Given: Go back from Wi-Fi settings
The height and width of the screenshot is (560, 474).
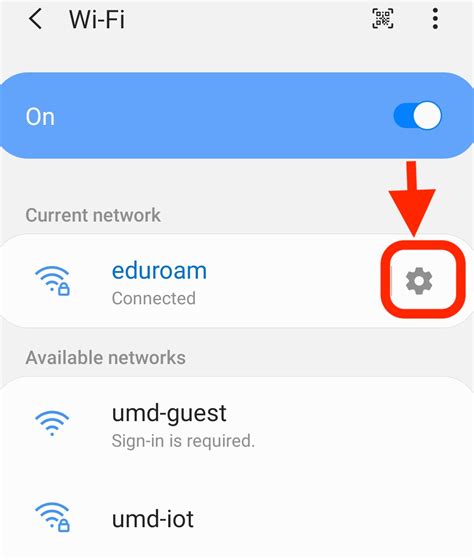Looking at the screenshot, I should click(35, 19).
